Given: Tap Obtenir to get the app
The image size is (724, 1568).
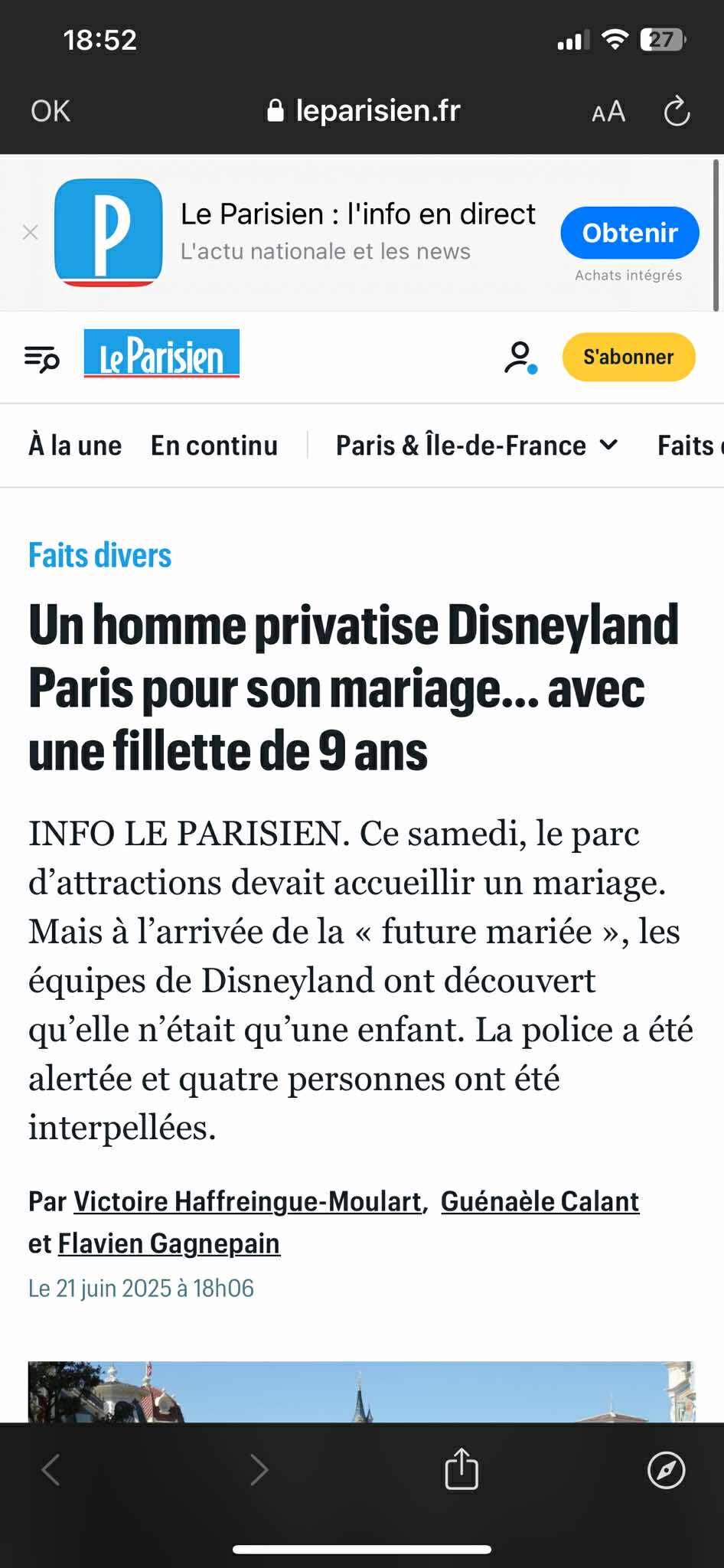Looking at the screenshot, I should (x=629, y=233).
